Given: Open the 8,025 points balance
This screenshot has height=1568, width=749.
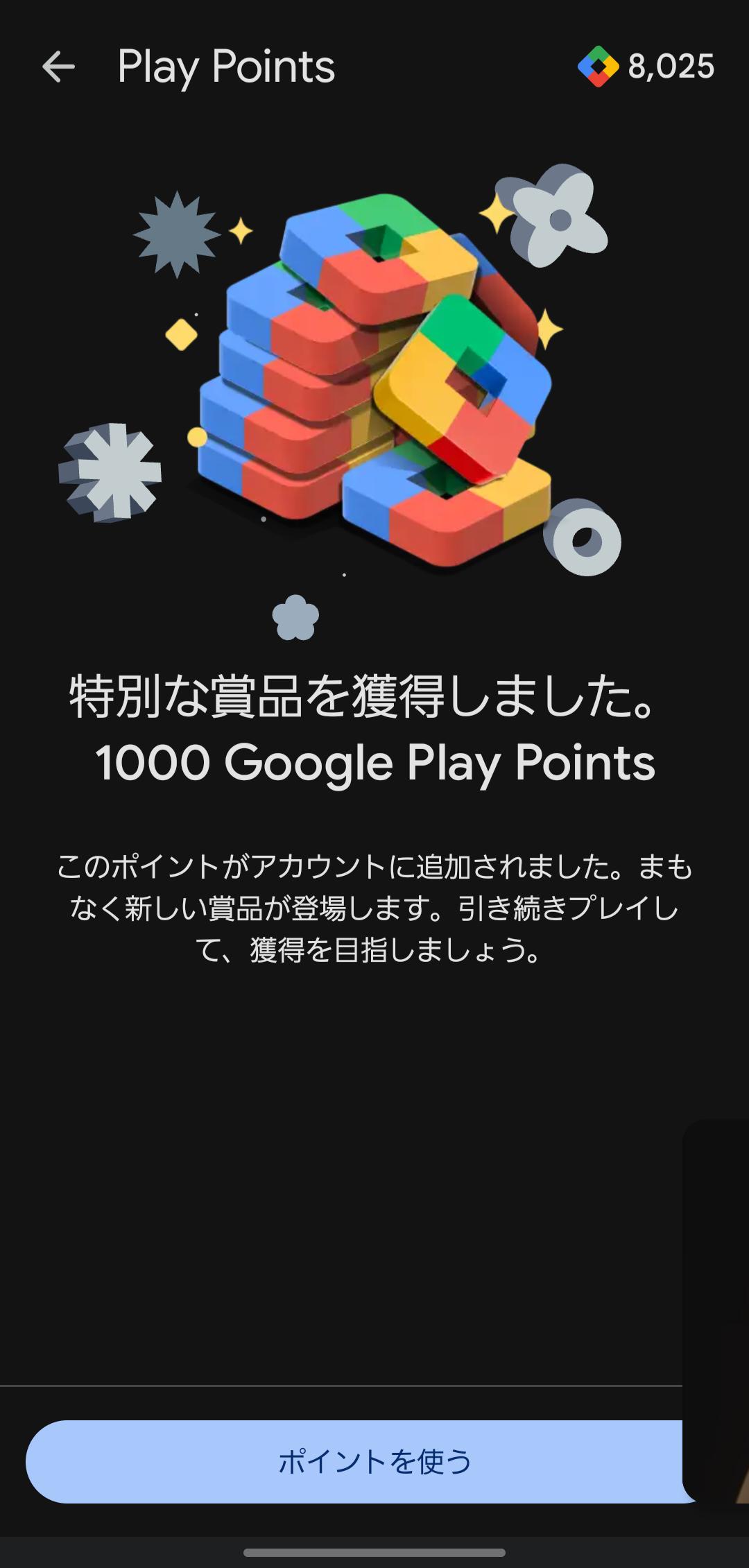Looking at the screenshot, I should (646, 67).
